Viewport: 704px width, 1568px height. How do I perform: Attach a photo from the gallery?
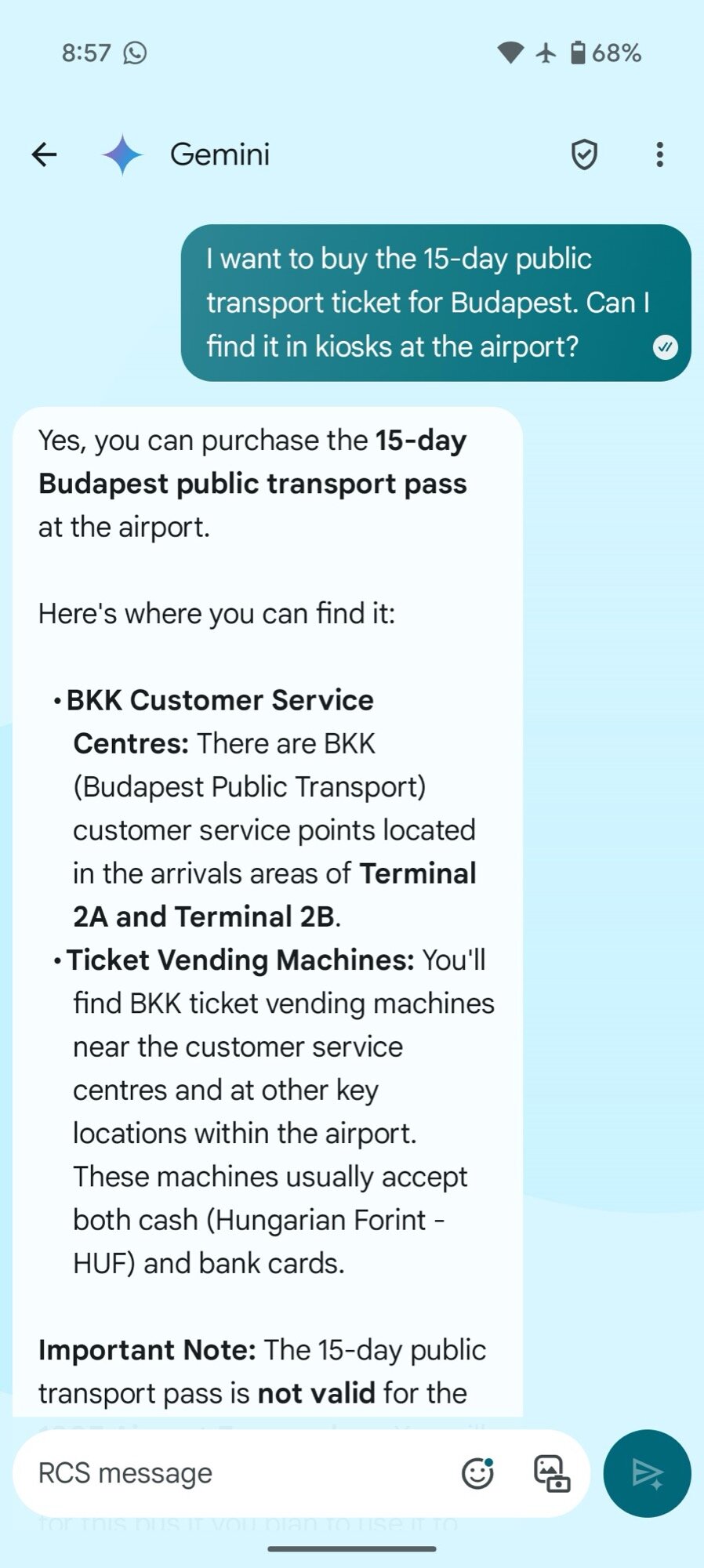[551, 1474]
